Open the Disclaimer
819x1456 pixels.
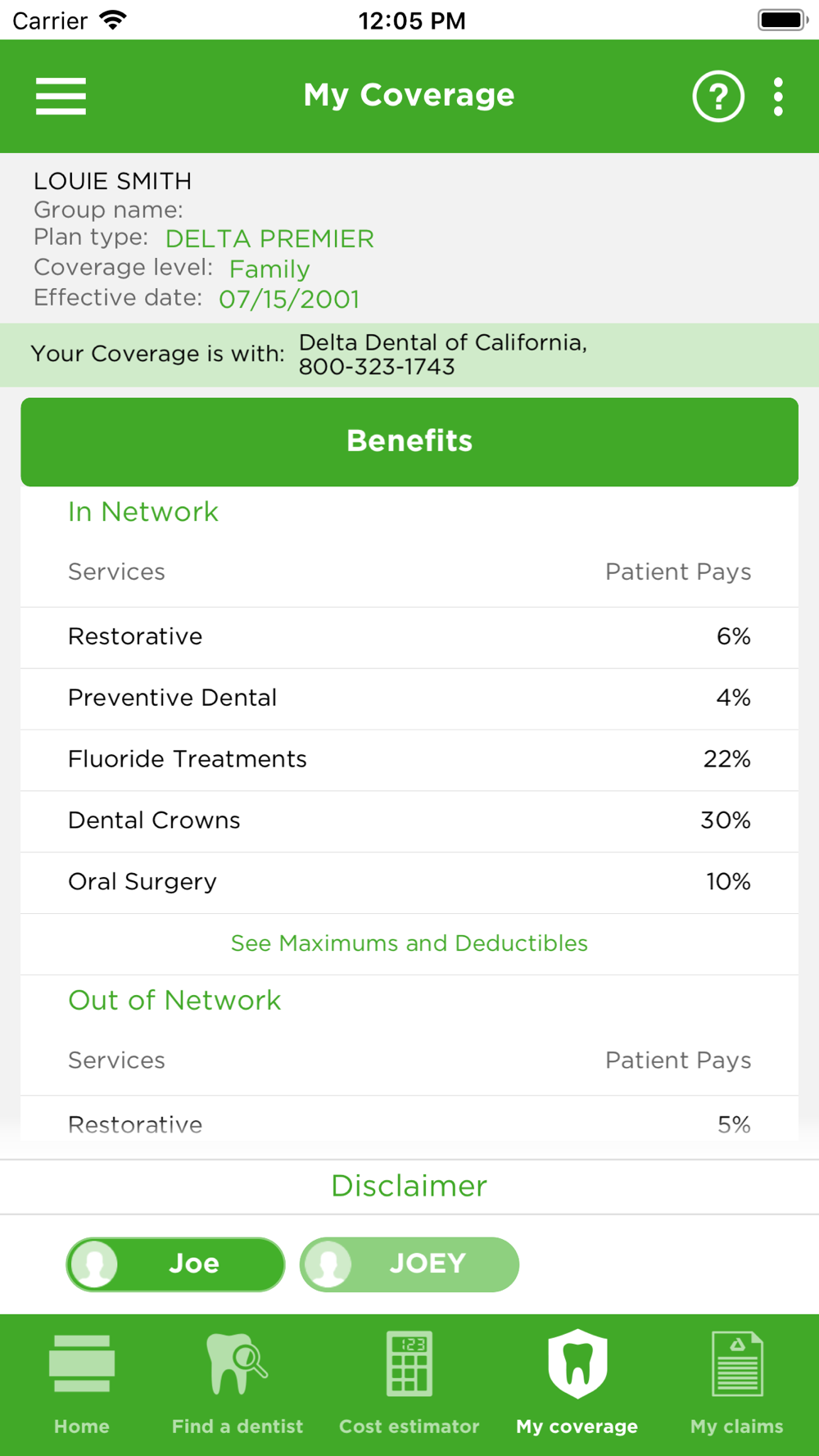click(409, 1186)
